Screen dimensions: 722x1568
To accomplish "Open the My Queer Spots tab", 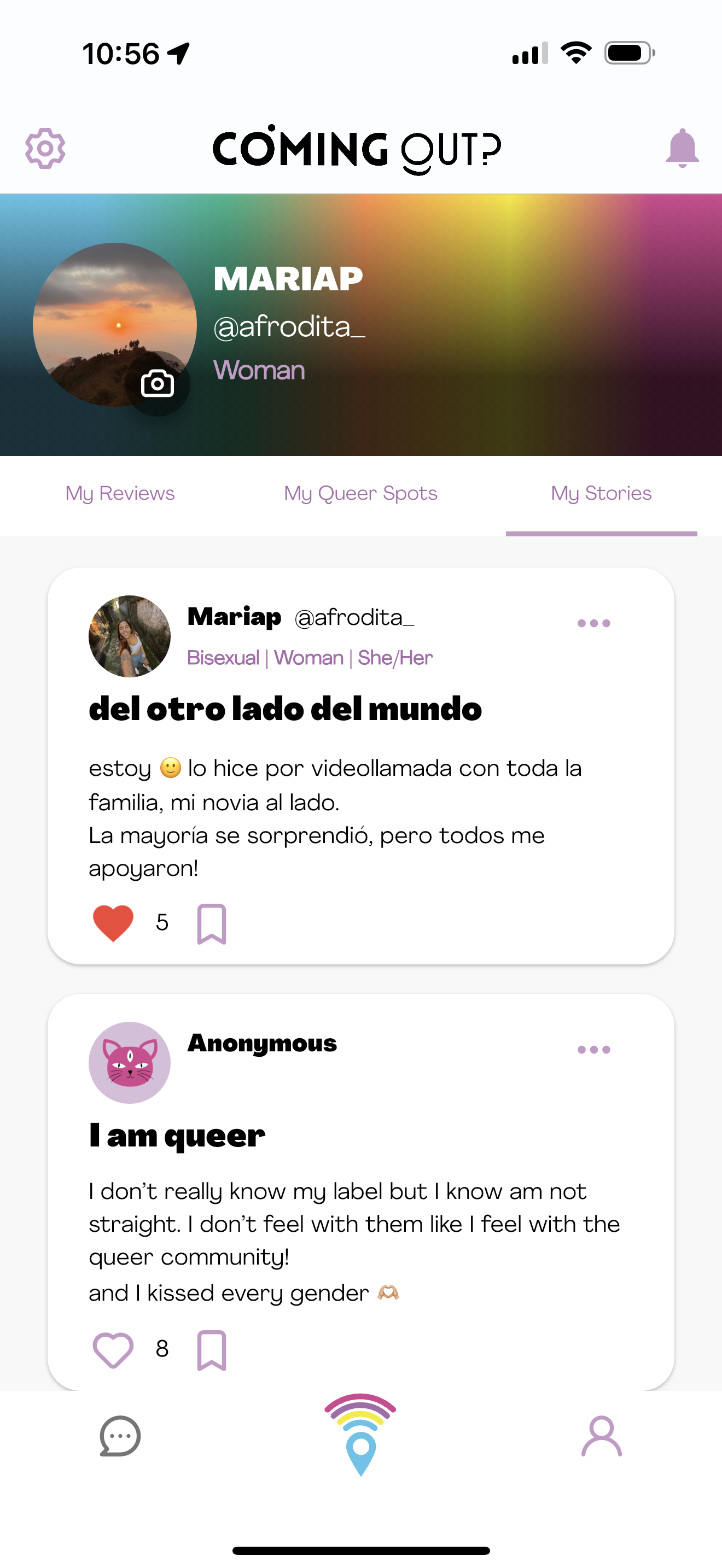I will (361, 493).
